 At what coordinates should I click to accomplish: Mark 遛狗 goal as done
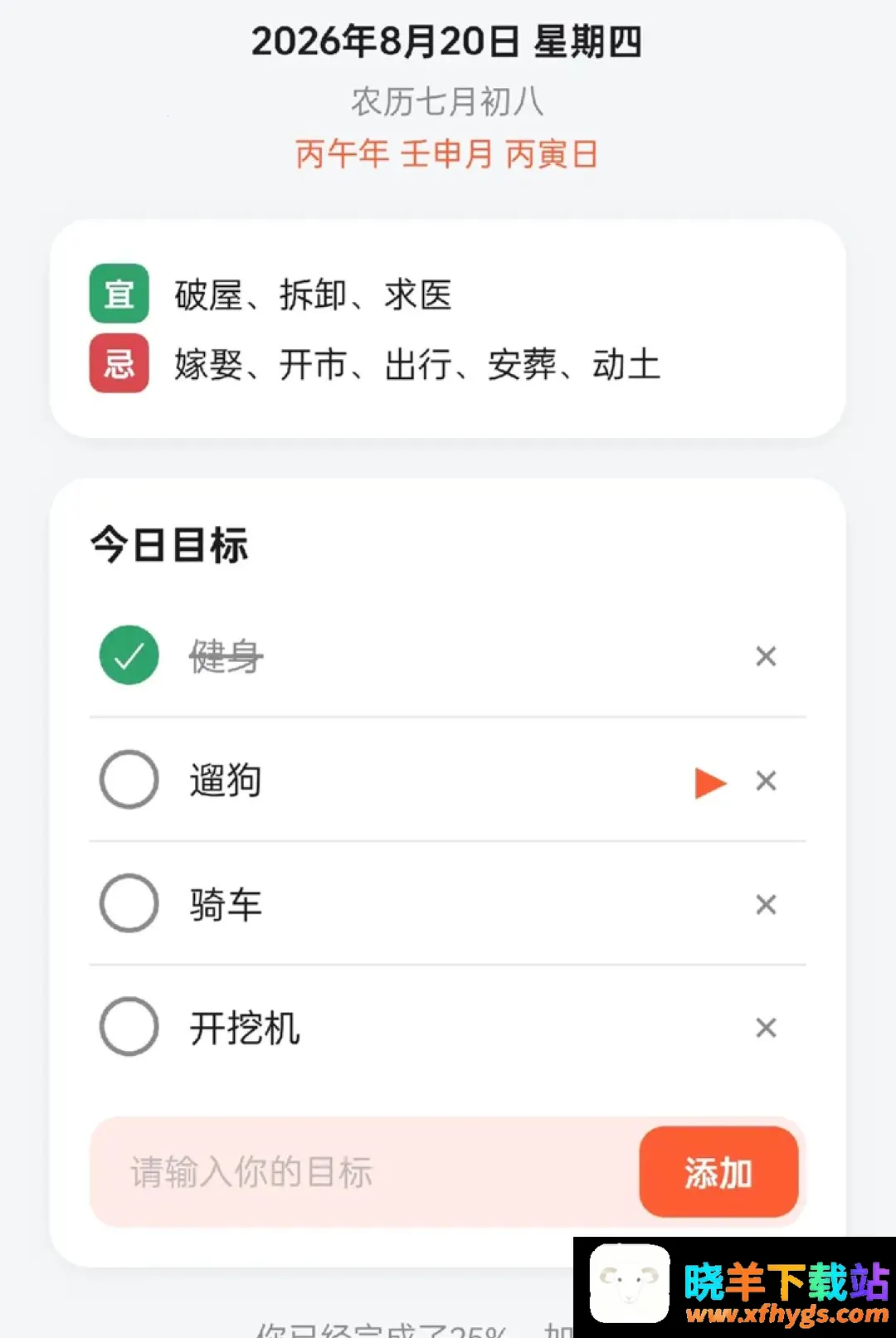tap(129, 779)
